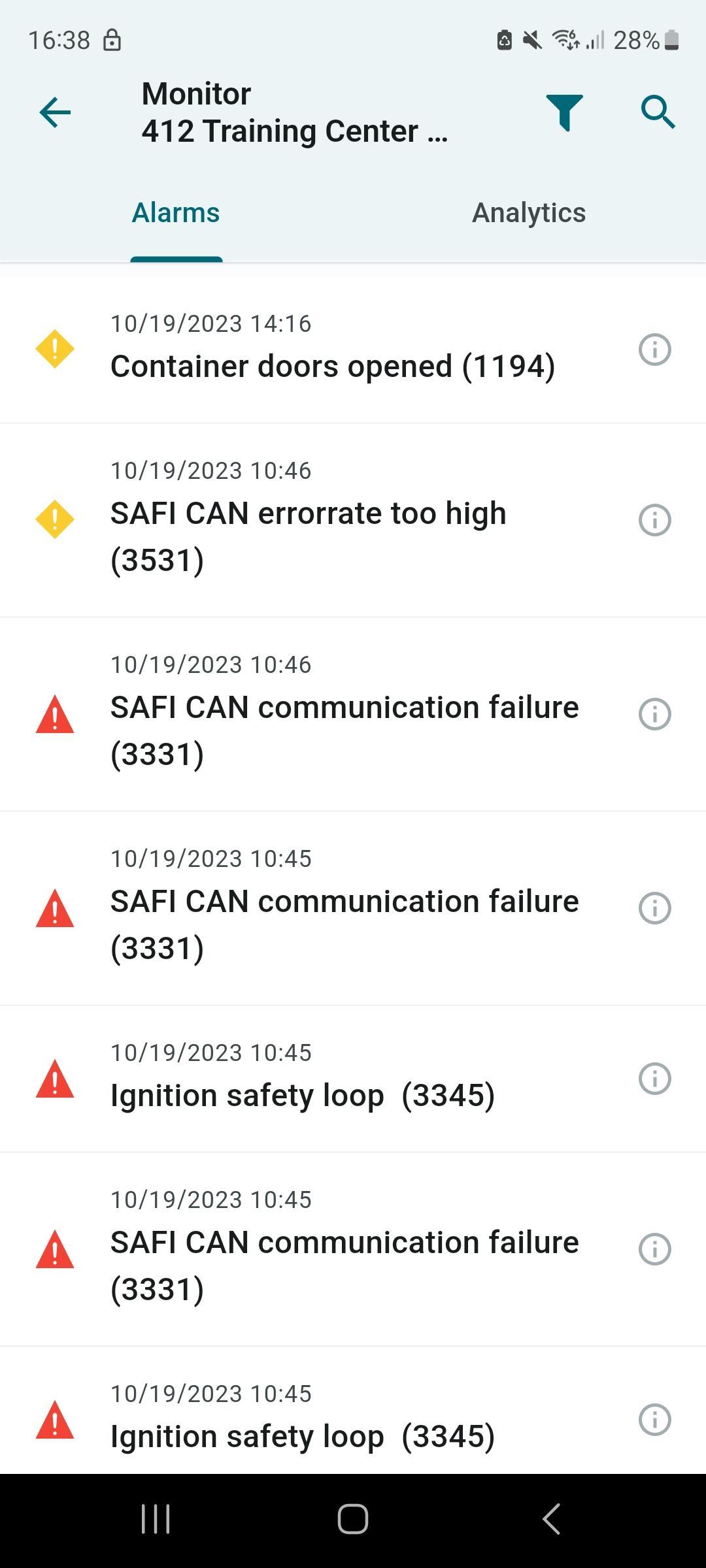Image resolution: width=706 pixels, height=1568 pixels.
Task: Switch to the Analytics tab
Action: (x=529, y=213)
